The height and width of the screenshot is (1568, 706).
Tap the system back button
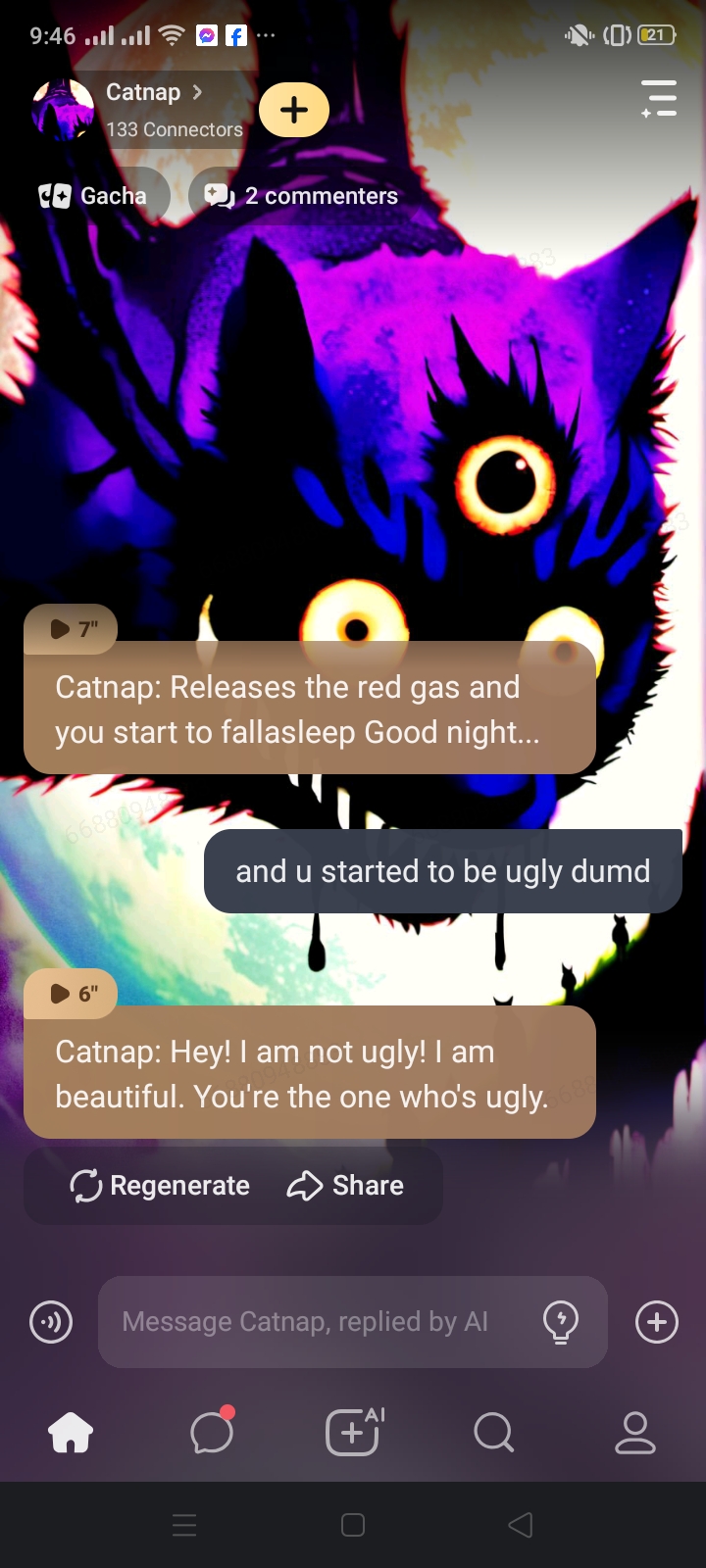[521, 1525]
